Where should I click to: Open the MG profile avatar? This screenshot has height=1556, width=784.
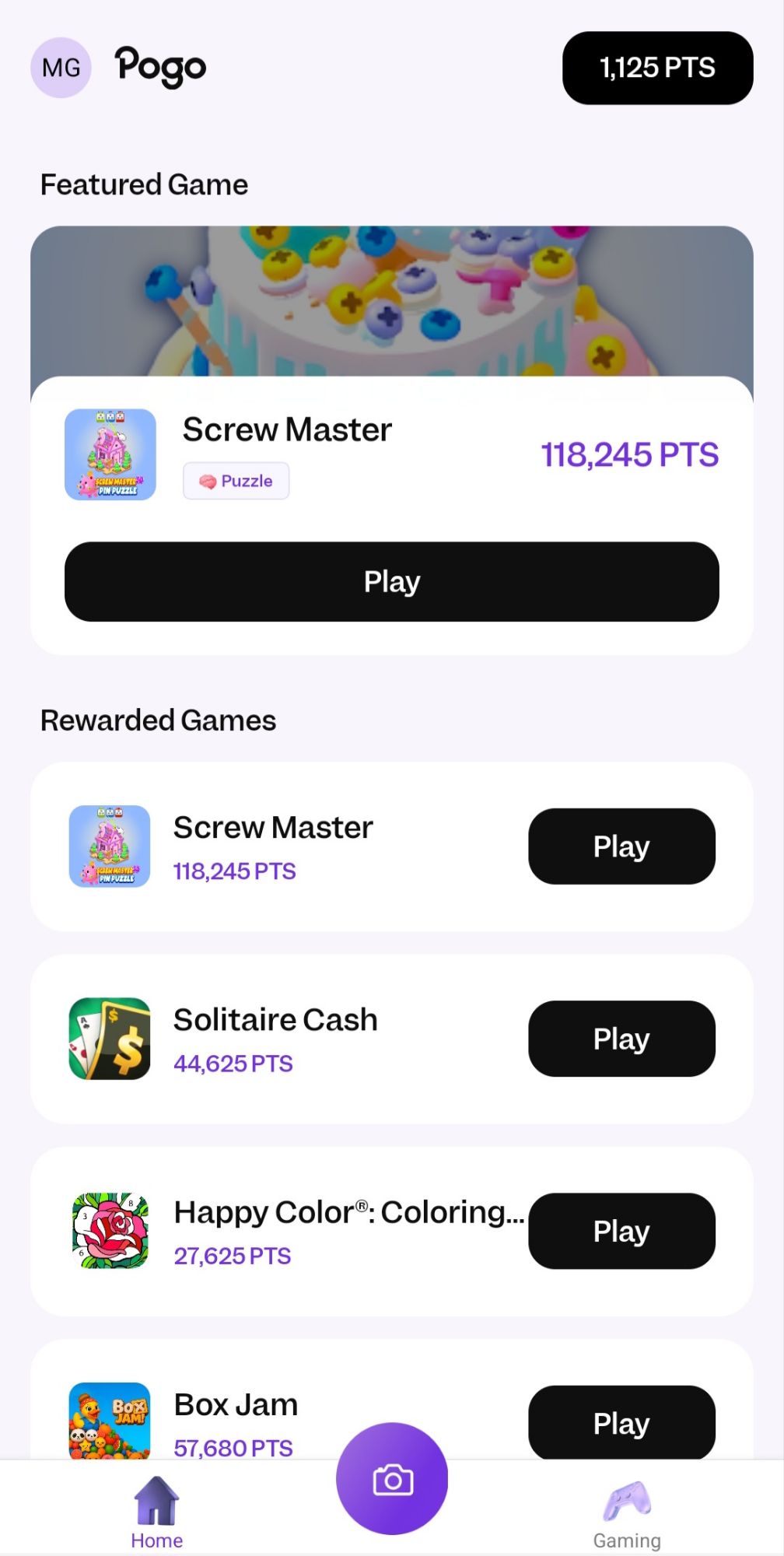(60, 67)
